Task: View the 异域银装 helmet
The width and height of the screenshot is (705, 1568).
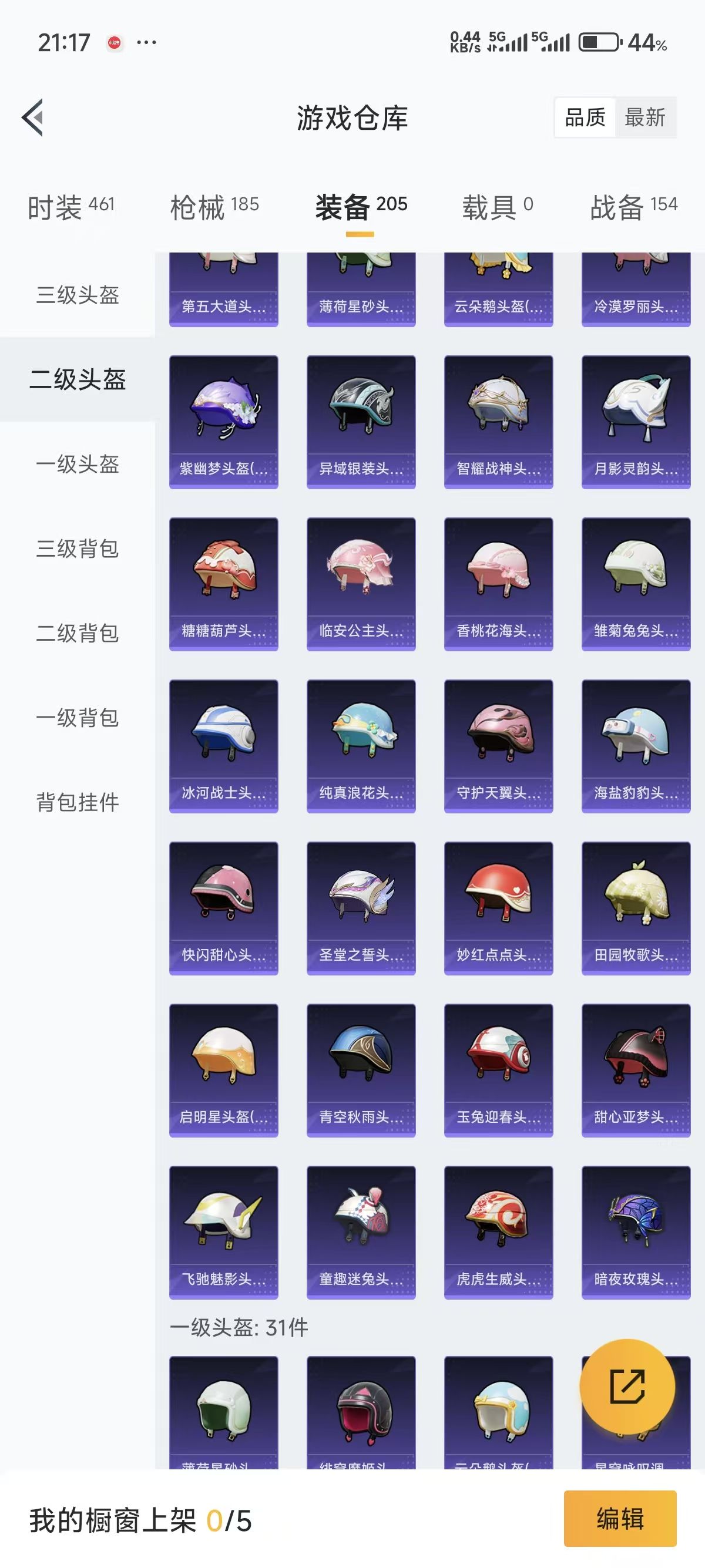Action: [x=361, y=422]
